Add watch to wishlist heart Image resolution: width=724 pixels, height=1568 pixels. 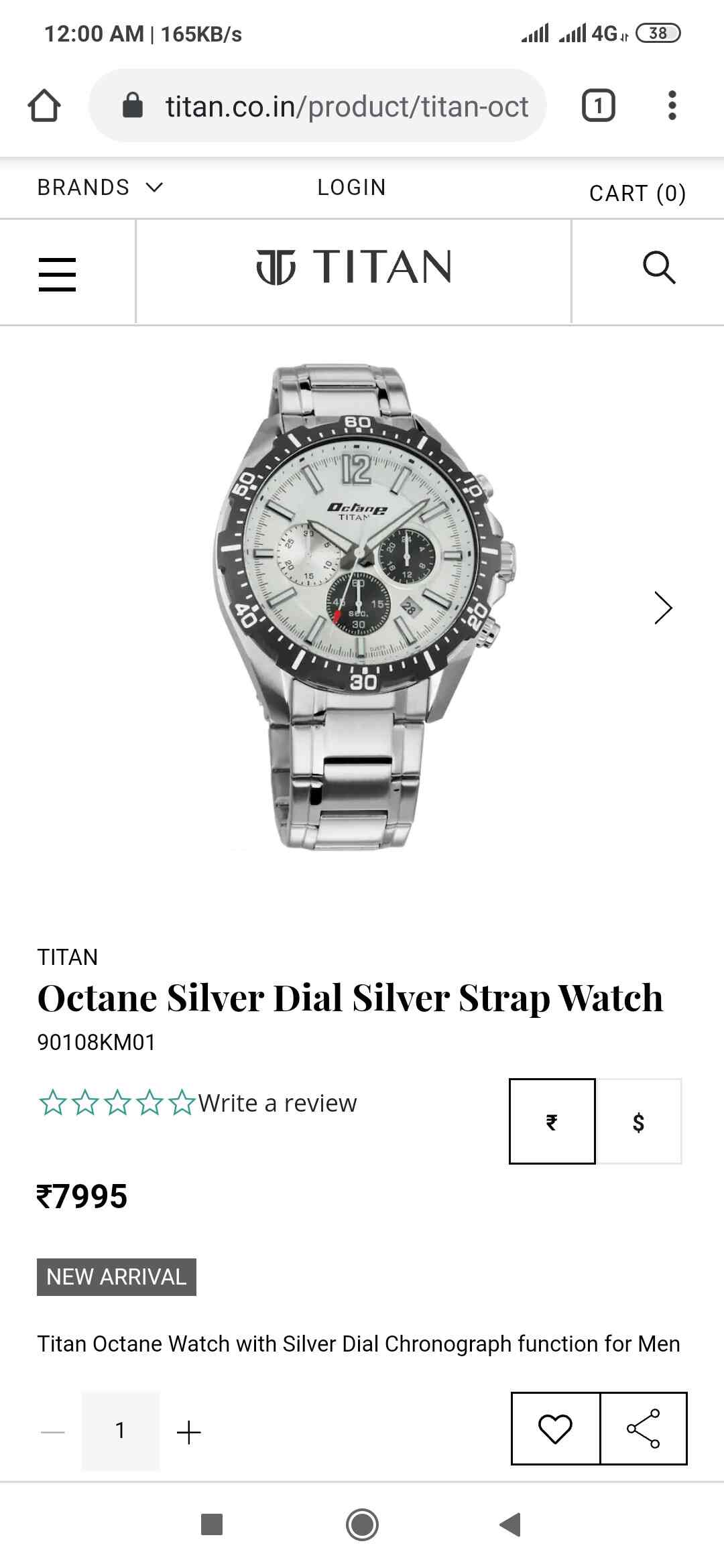[556, 1429]
